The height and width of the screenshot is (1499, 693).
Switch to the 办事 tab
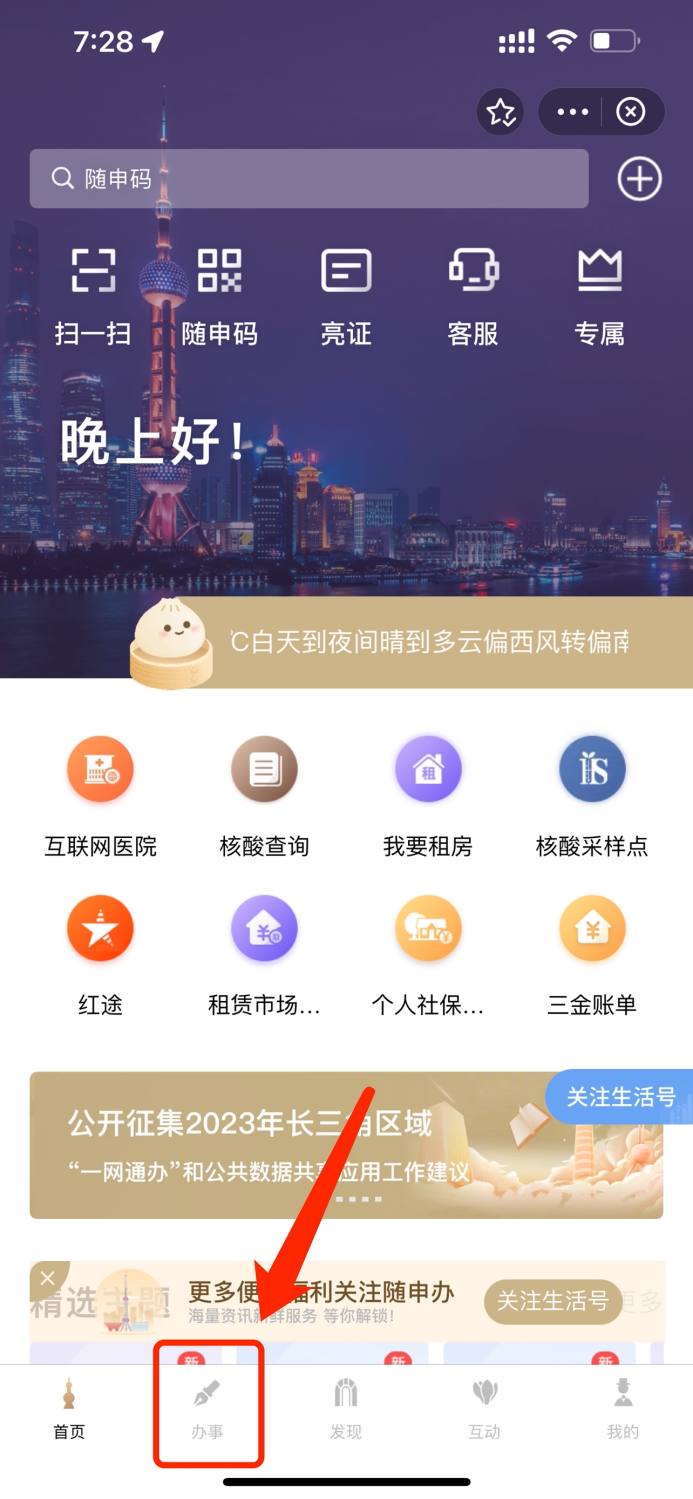click(x=207, y=1408)
